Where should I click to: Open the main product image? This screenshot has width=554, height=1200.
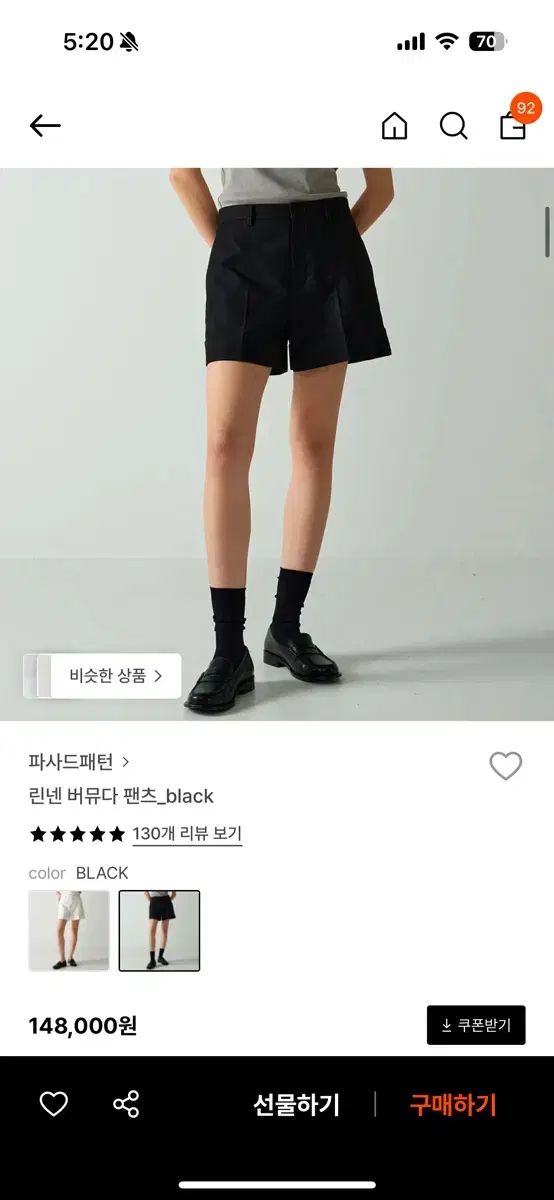click(x=277, y=444)
